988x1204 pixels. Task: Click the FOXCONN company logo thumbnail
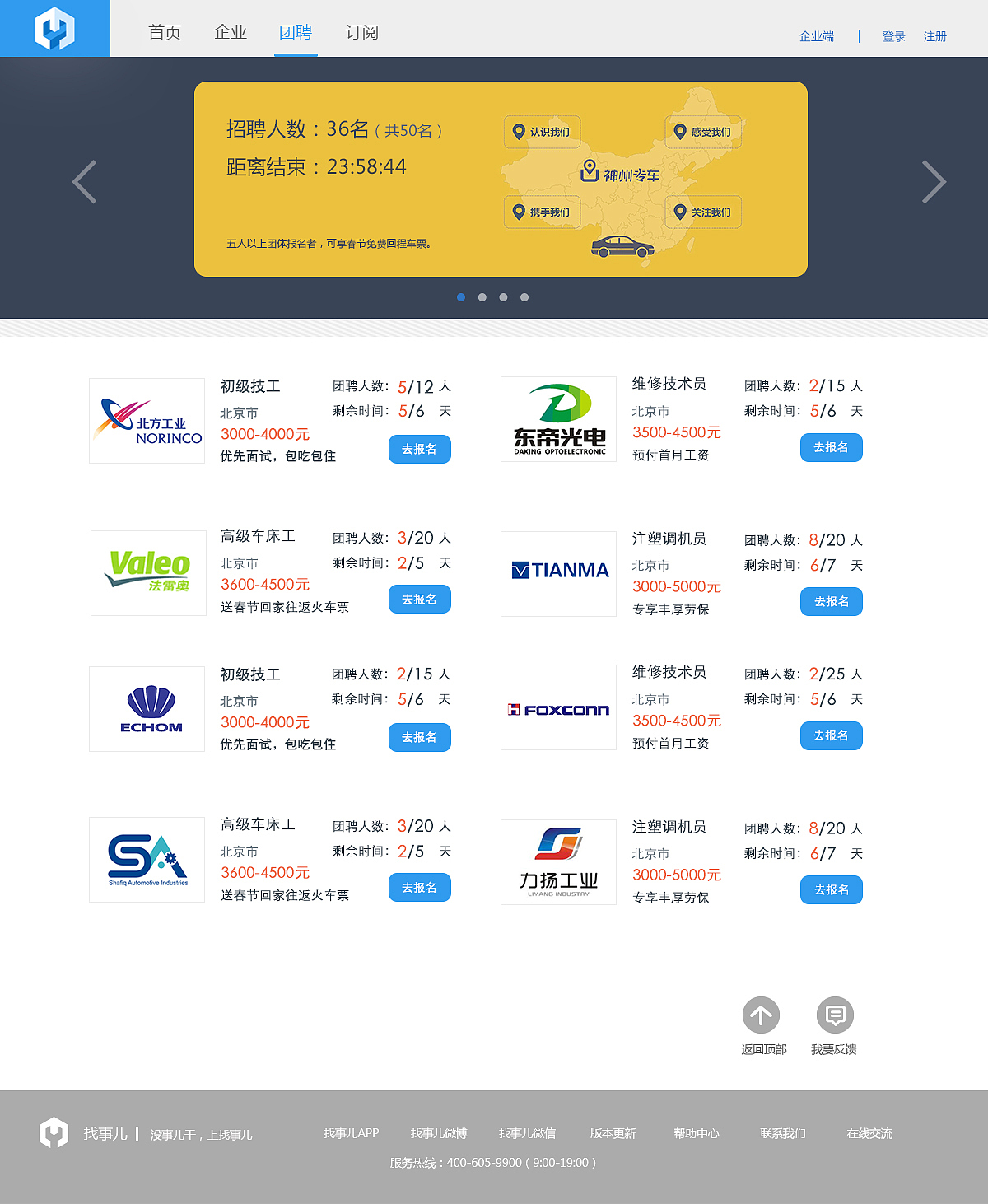[558, 708]
